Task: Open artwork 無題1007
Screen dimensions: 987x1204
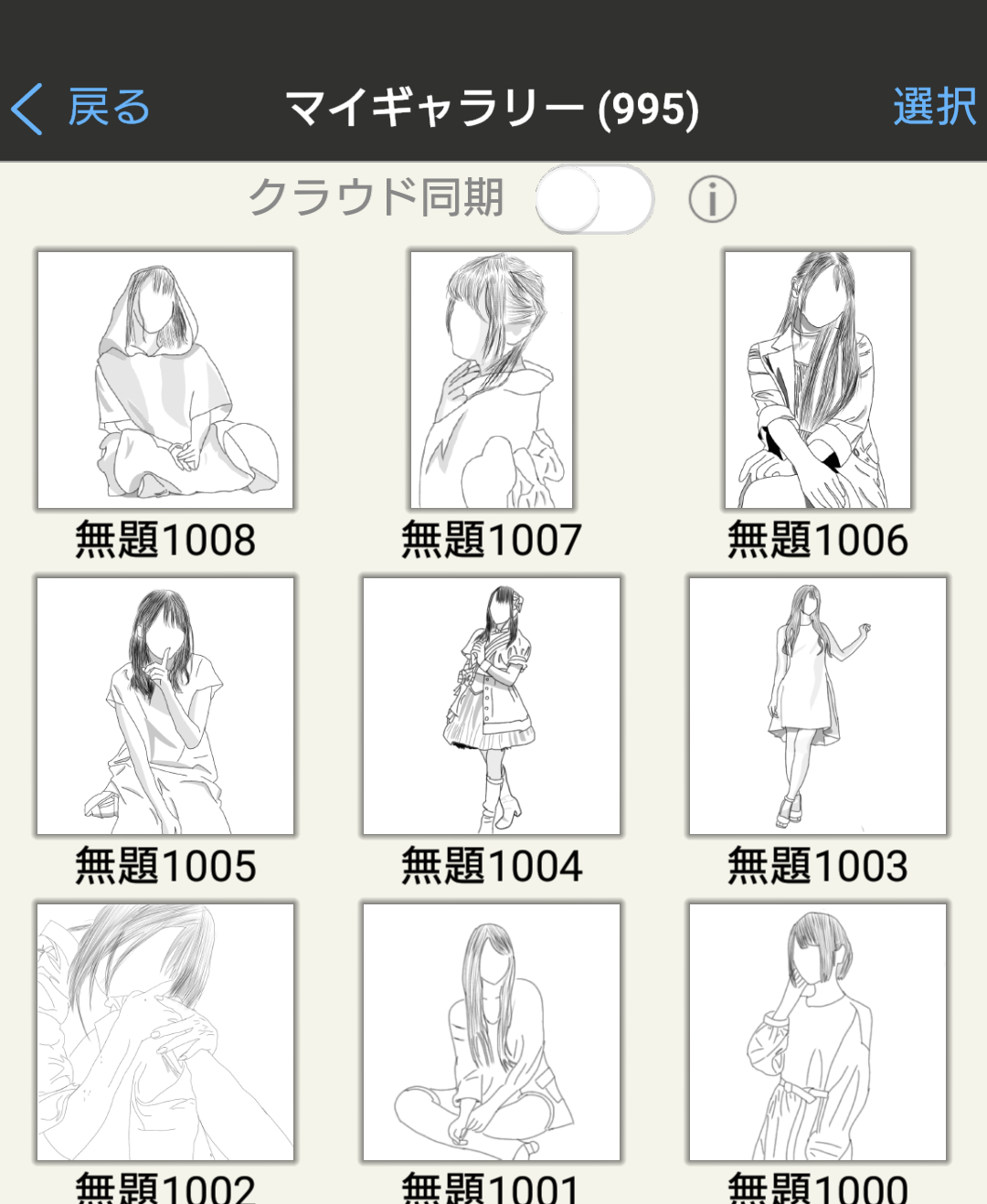Action: [x=492, y=380]
